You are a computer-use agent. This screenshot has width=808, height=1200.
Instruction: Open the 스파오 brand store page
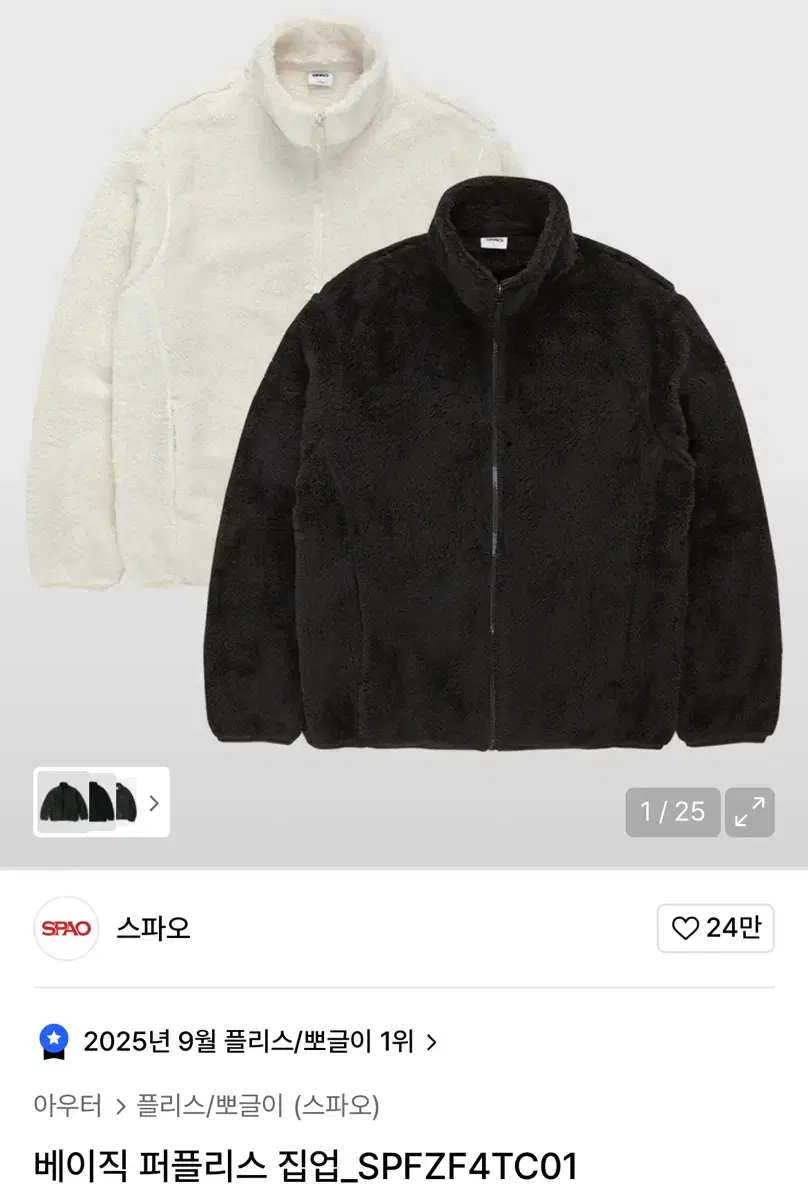(x=150, y=929)
